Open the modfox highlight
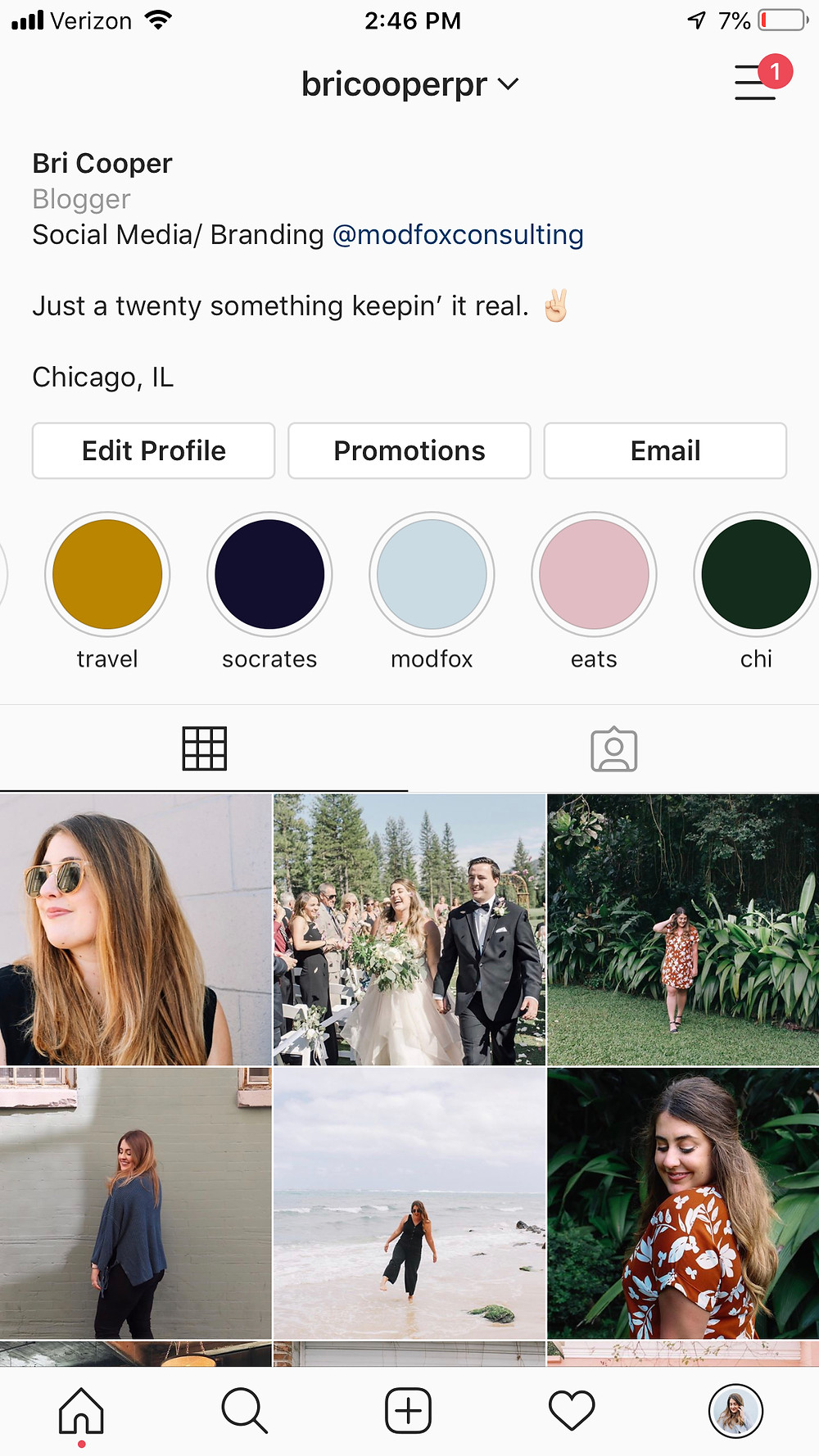This screenshot has height=1456, width=819. pos(432,574)
